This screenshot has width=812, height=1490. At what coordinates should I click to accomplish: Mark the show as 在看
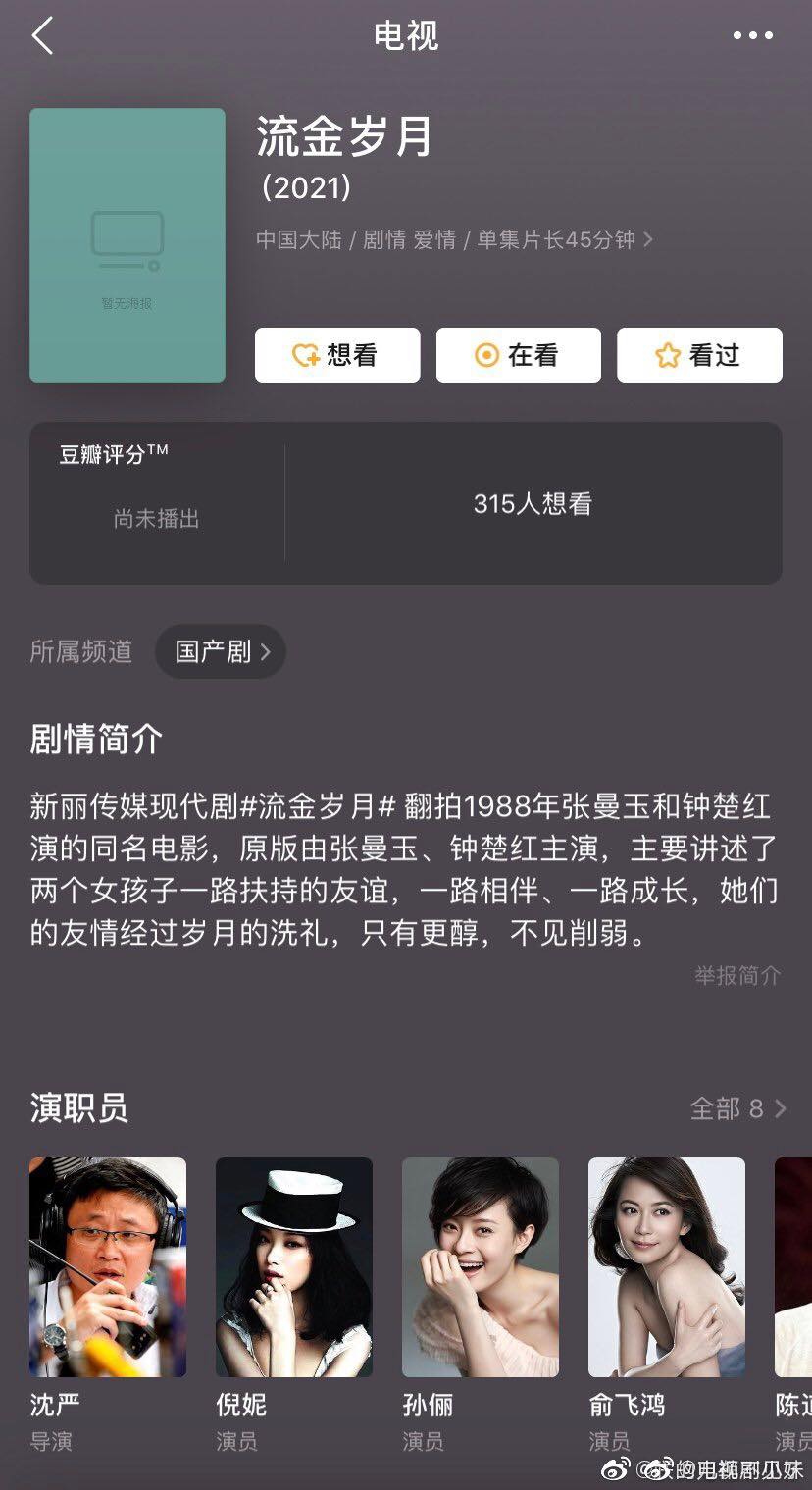(x=518, y=355)
